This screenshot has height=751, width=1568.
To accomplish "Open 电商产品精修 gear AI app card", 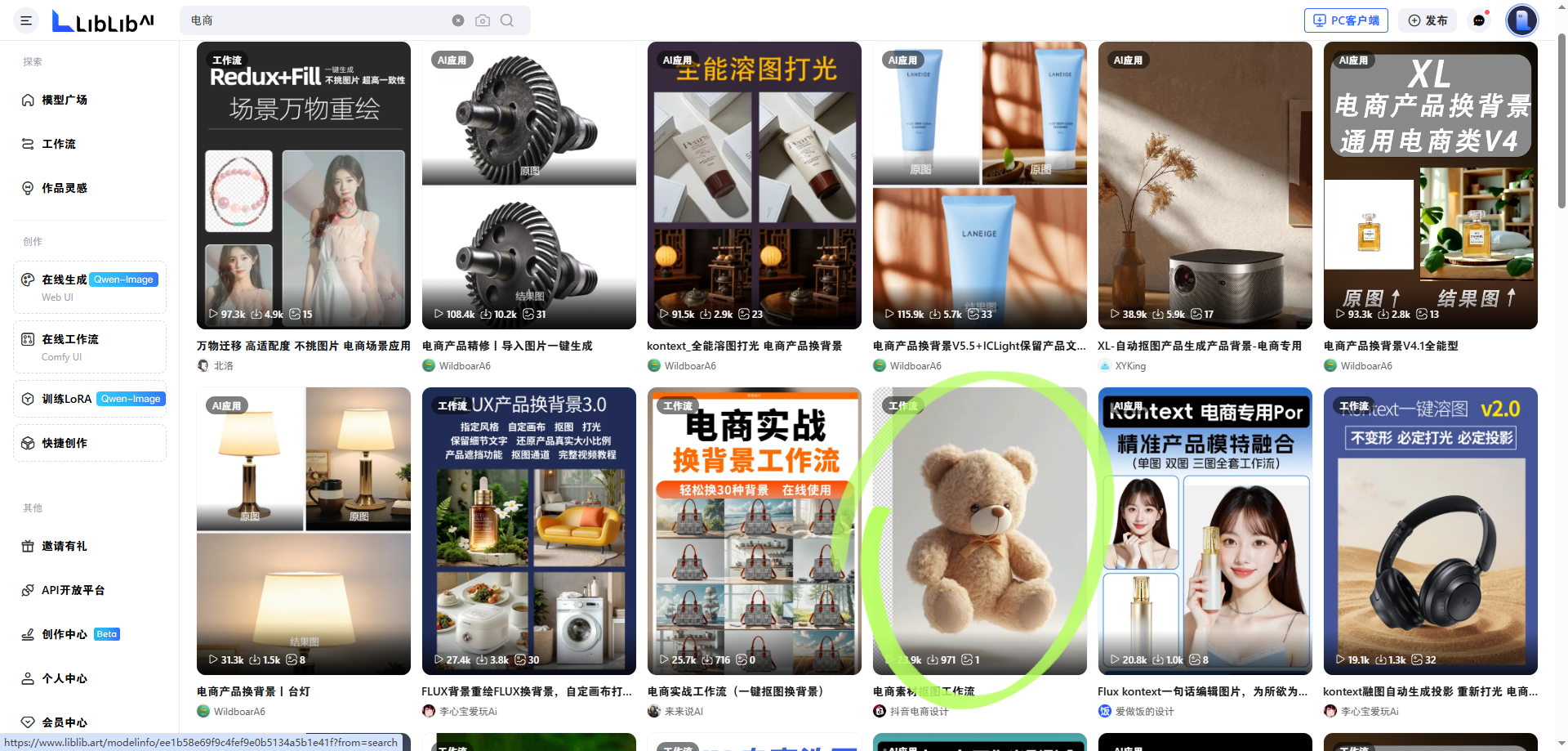I will pos(528,186).
